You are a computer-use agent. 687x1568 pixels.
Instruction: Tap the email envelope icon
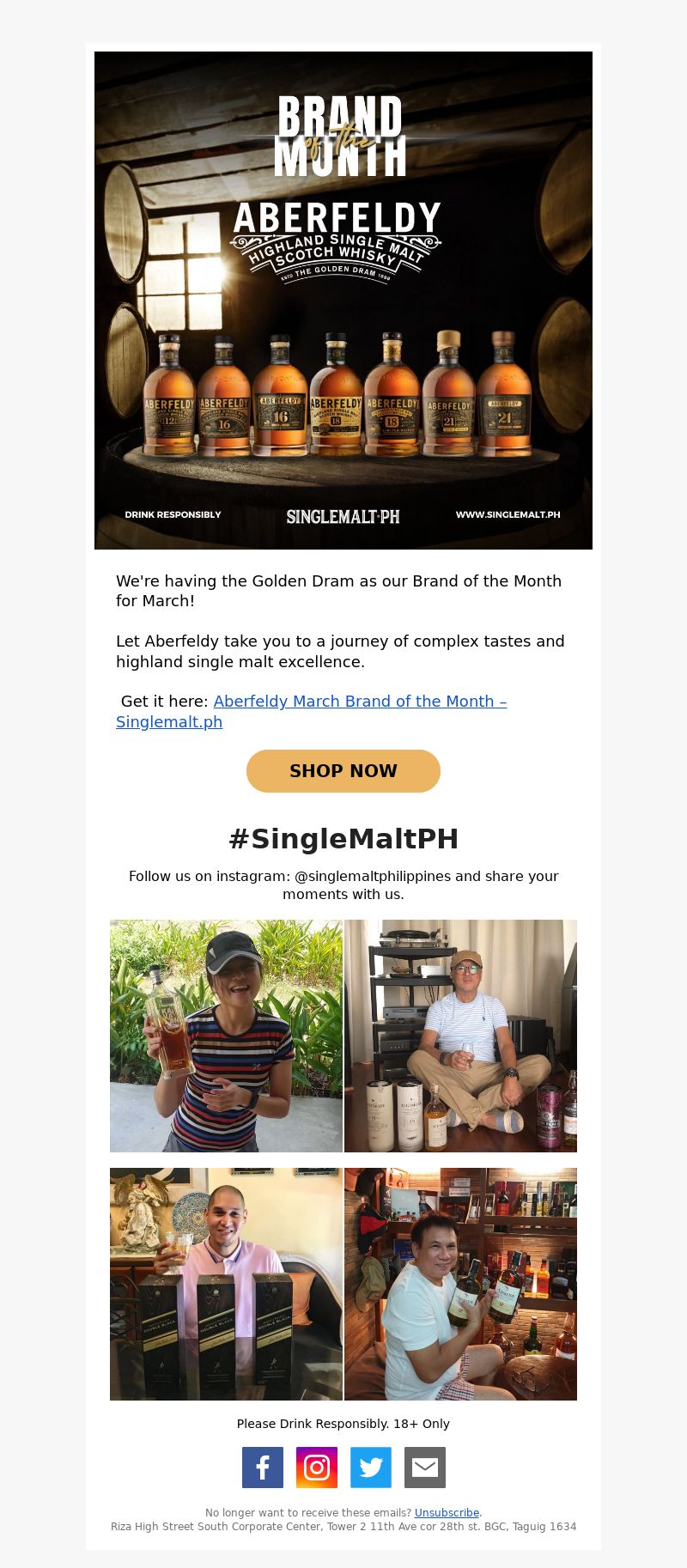(425, 1468)
